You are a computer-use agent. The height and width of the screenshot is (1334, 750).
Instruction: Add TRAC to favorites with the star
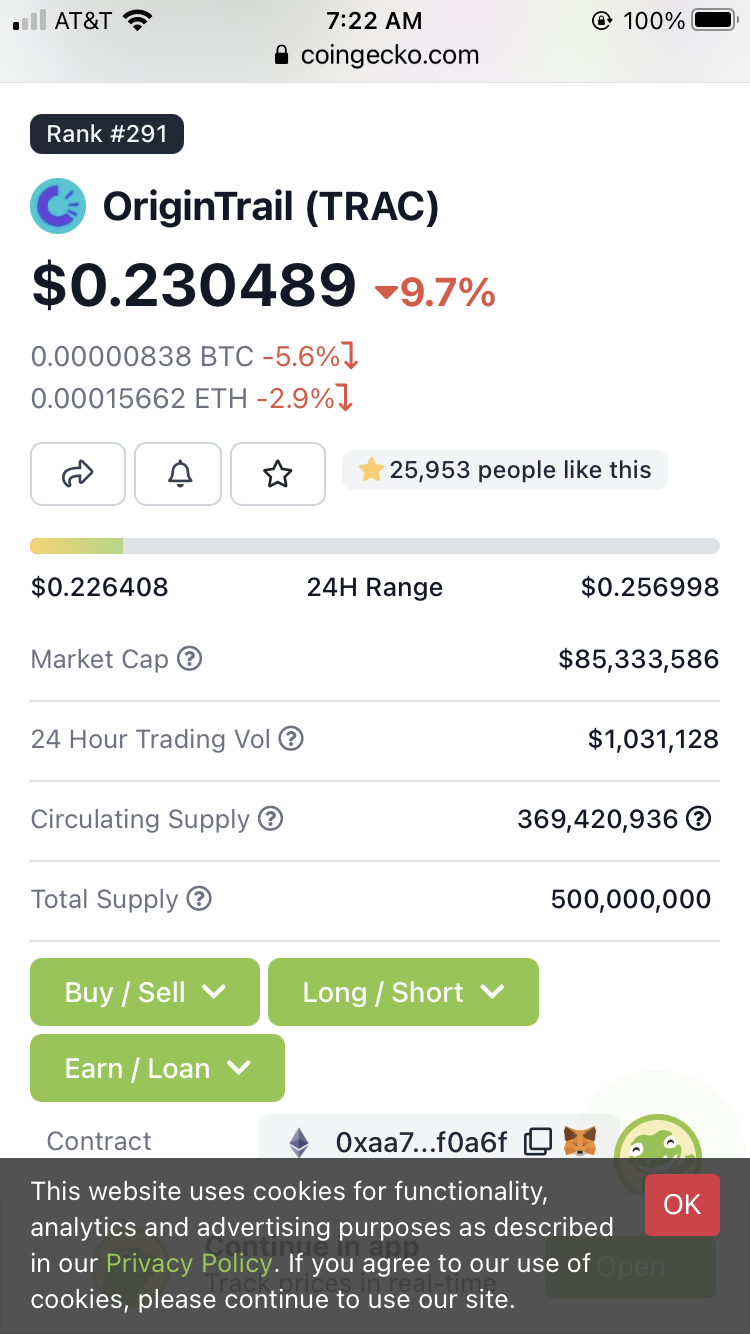[x=278, y=474]
